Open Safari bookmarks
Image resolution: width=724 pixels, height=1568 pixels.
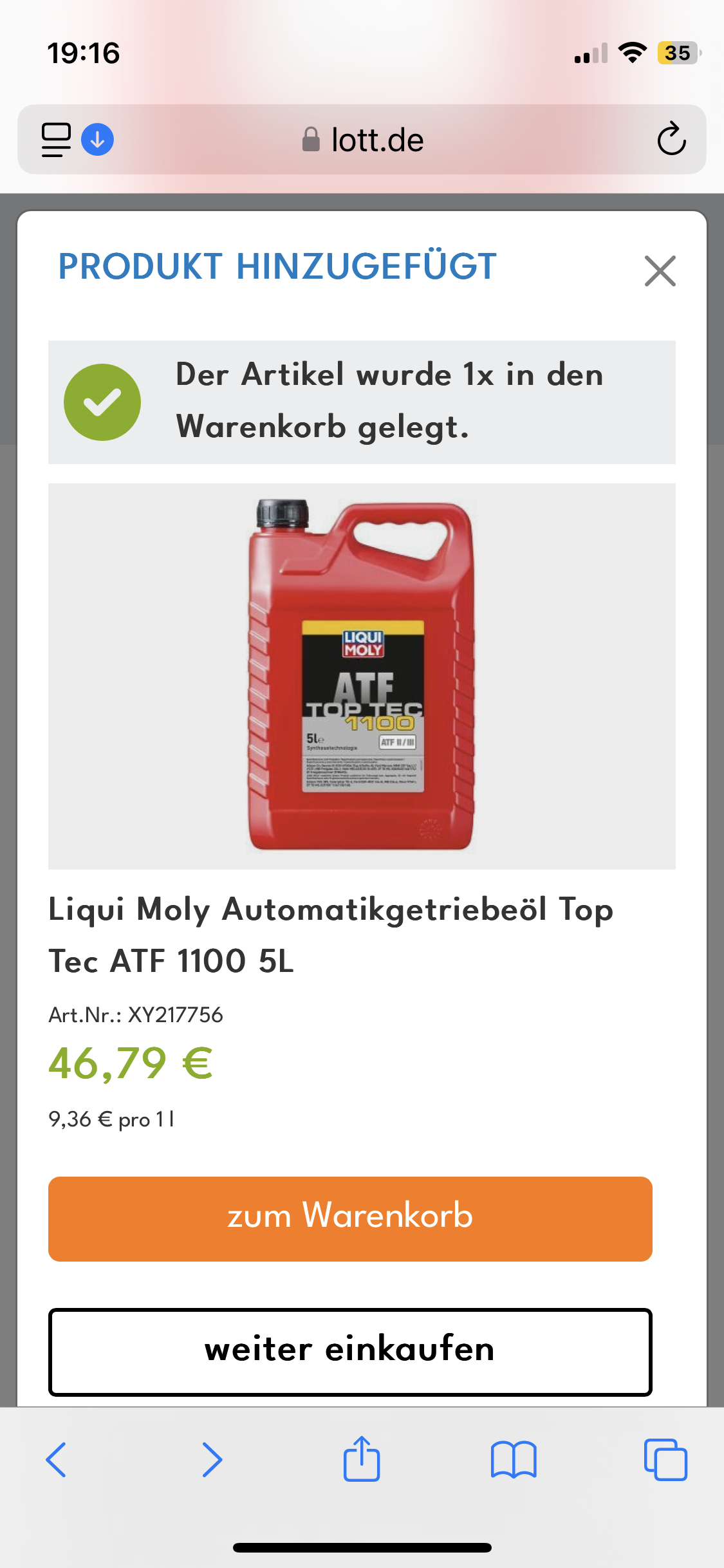[x=514, y=1459]
